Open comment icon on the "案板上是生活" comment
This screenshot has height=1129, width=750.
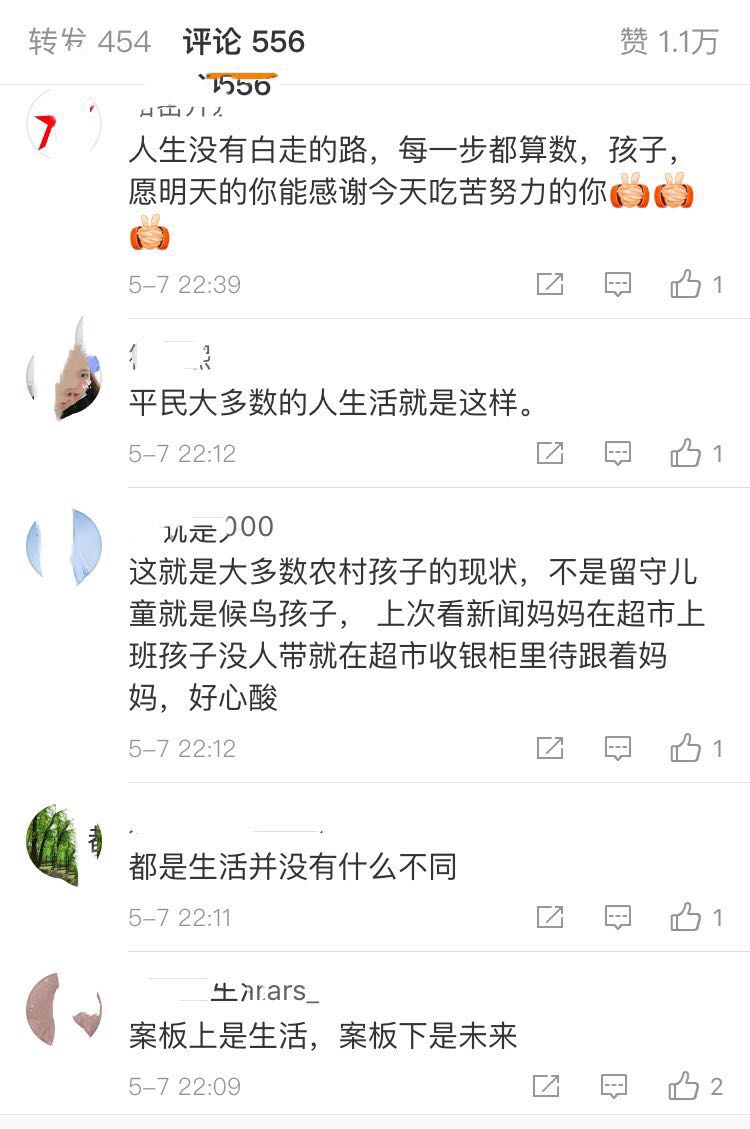tap(616, 1084)
